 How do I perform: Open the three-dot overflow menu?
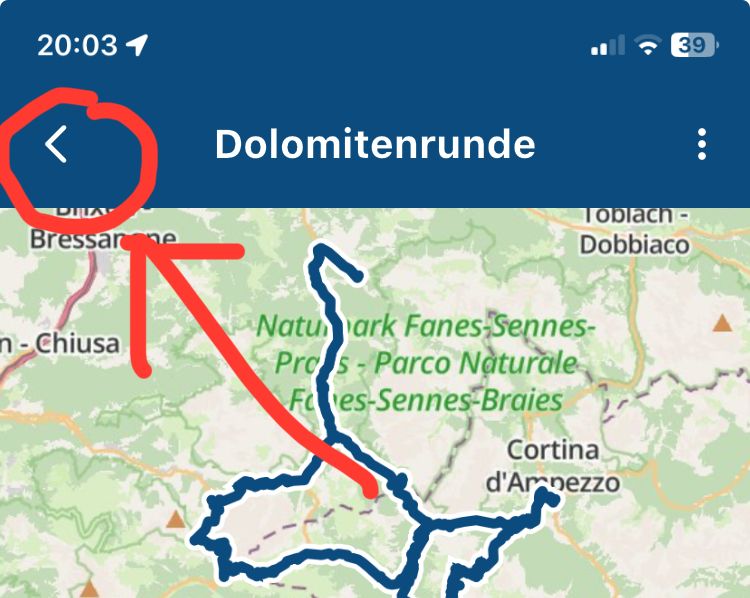[702, 145]
